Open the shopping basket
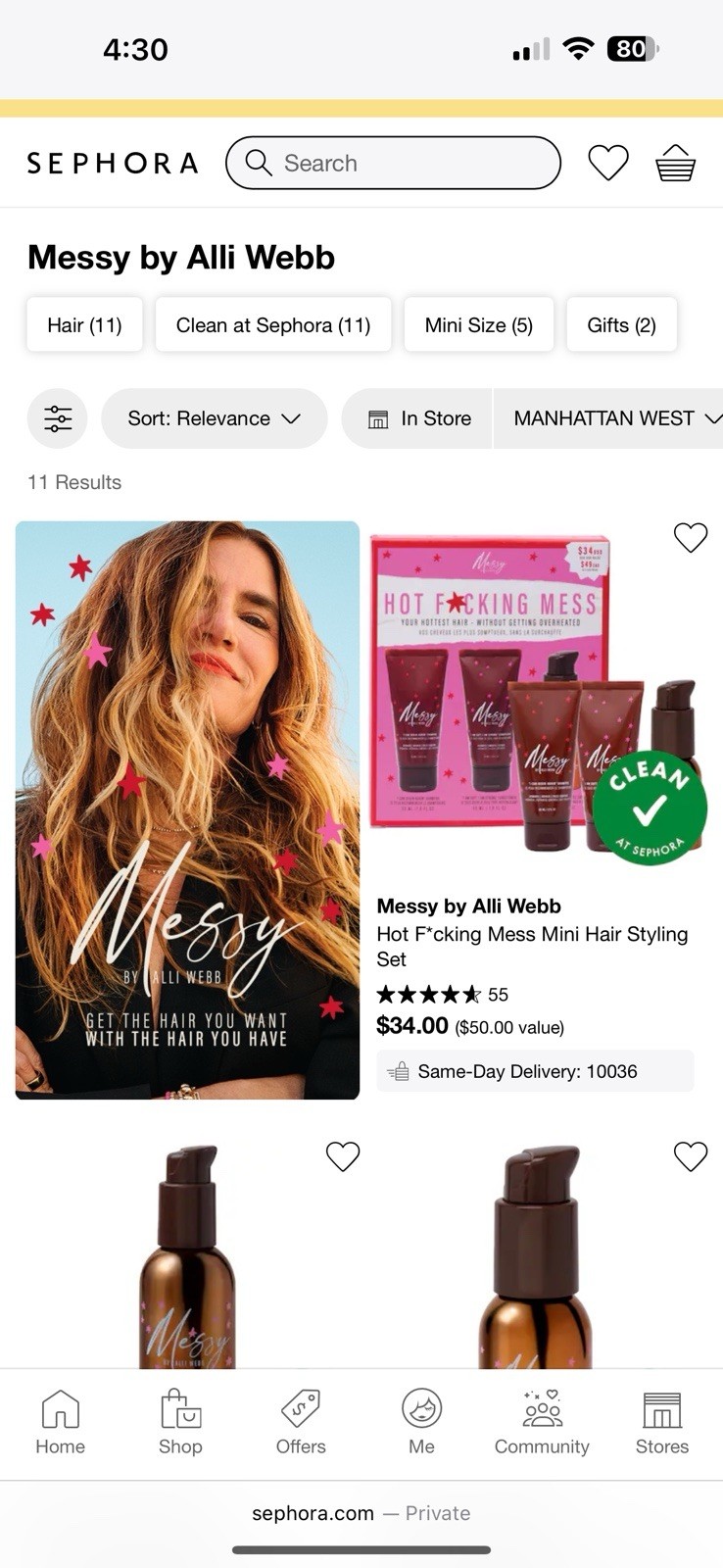The height and width of the screenshot is (1568, 723). pos(675,163)
